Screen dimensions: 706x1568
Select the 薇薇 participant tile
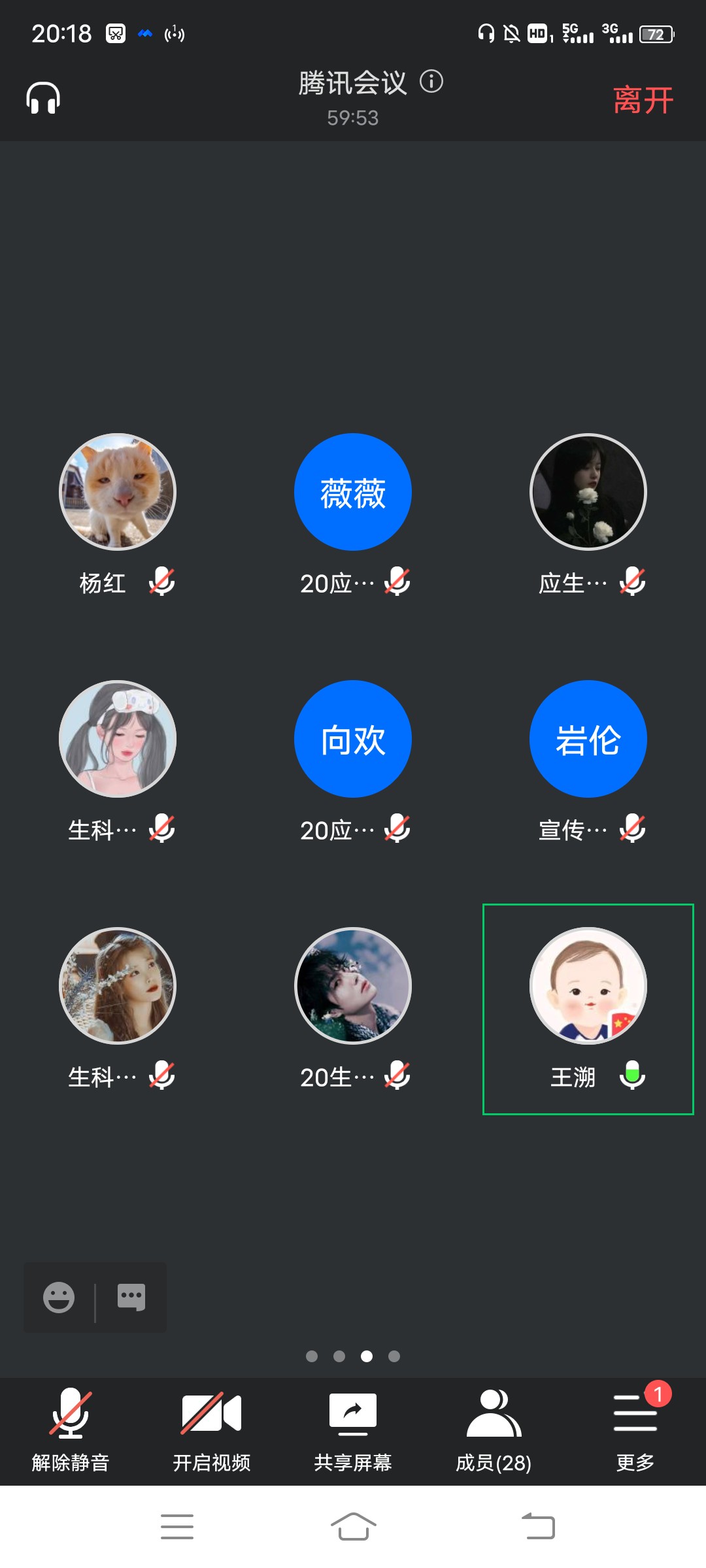coord(353,492)
